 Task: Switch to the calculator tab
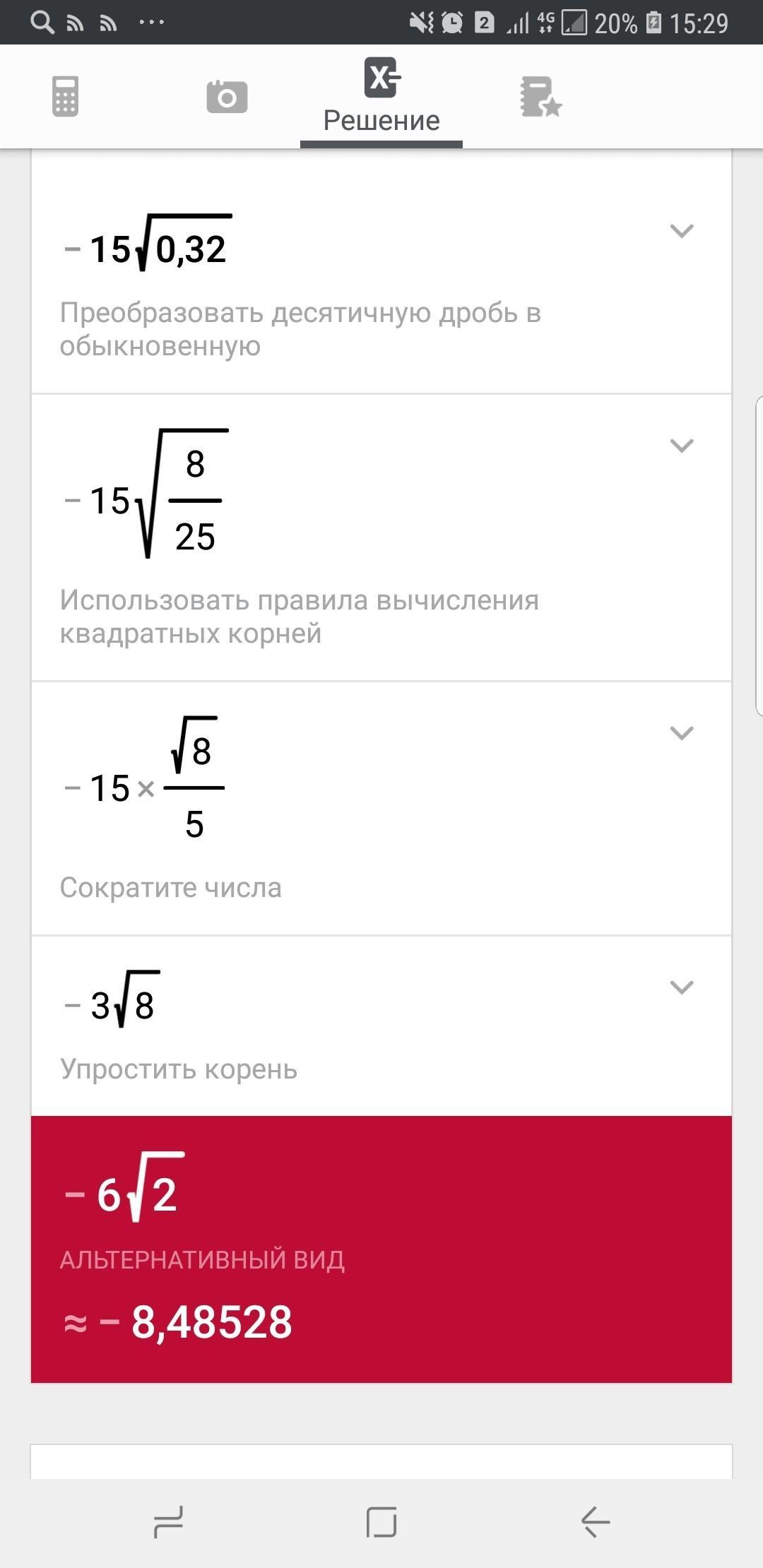tap(65, 96)
